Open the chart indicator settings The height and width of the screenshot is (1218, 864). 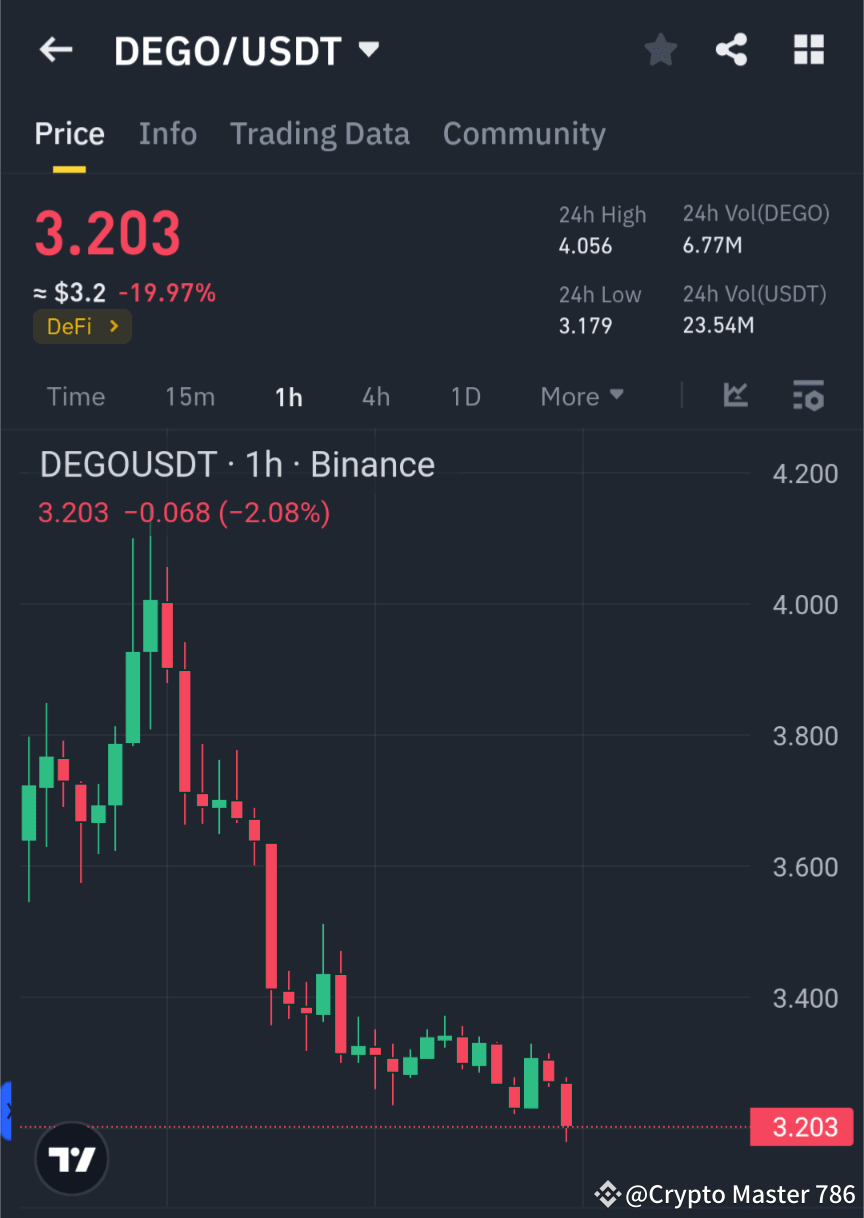tap(808, 396)
